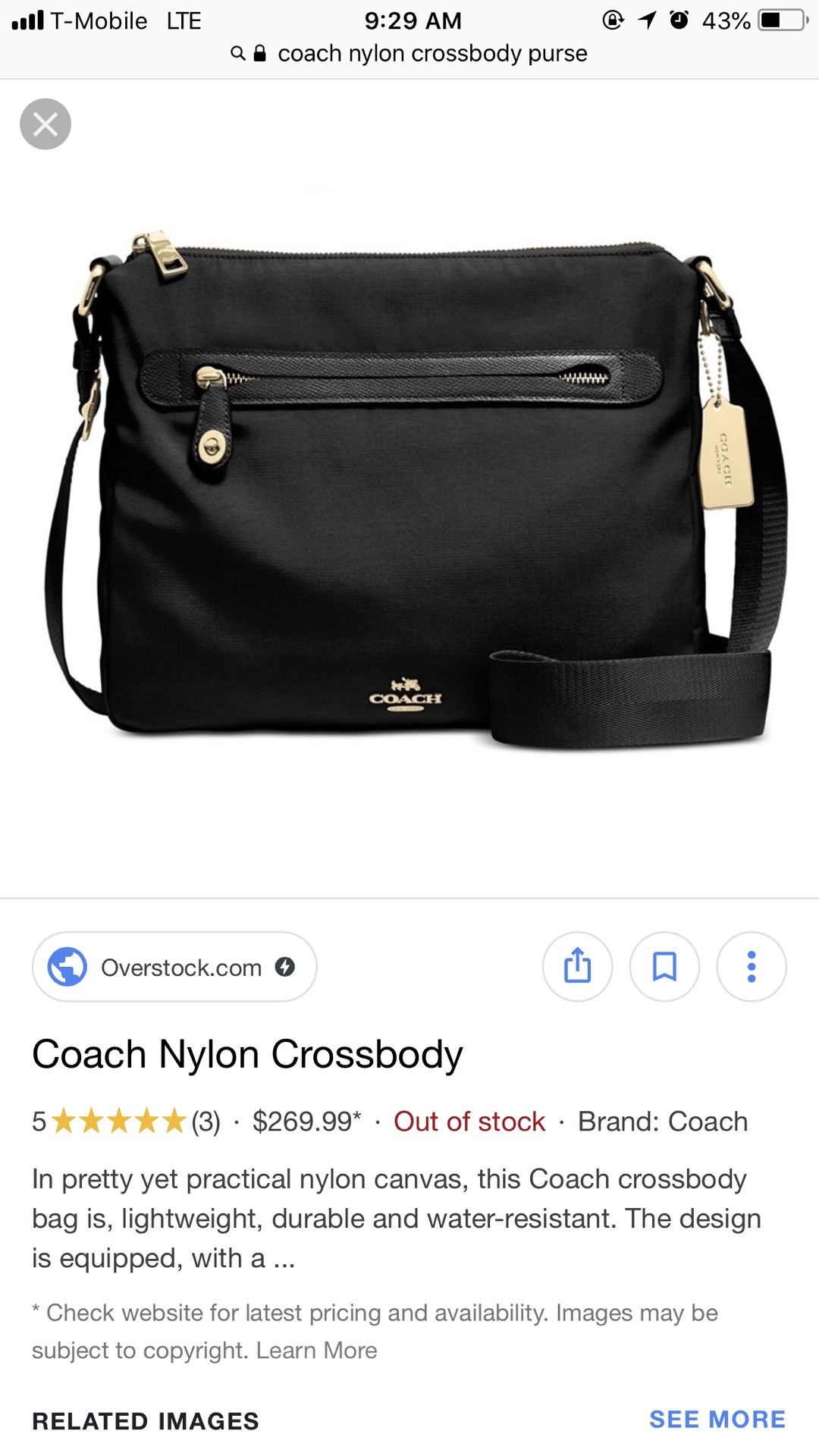Close the image preview
The image size is (819, 1456).
pos(45,124)
